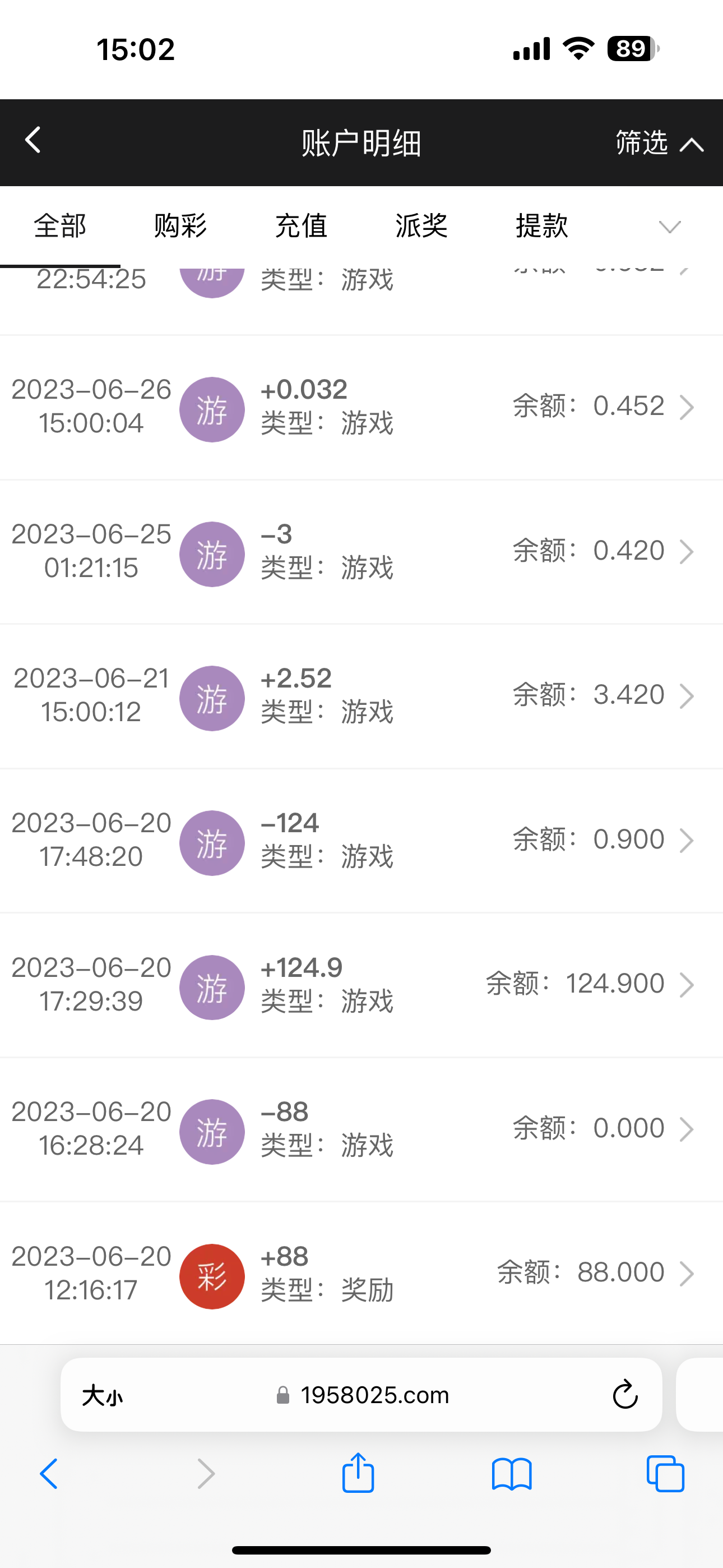
Task: Switch to the 购彩 tab
Action: (x=180, y=226)
